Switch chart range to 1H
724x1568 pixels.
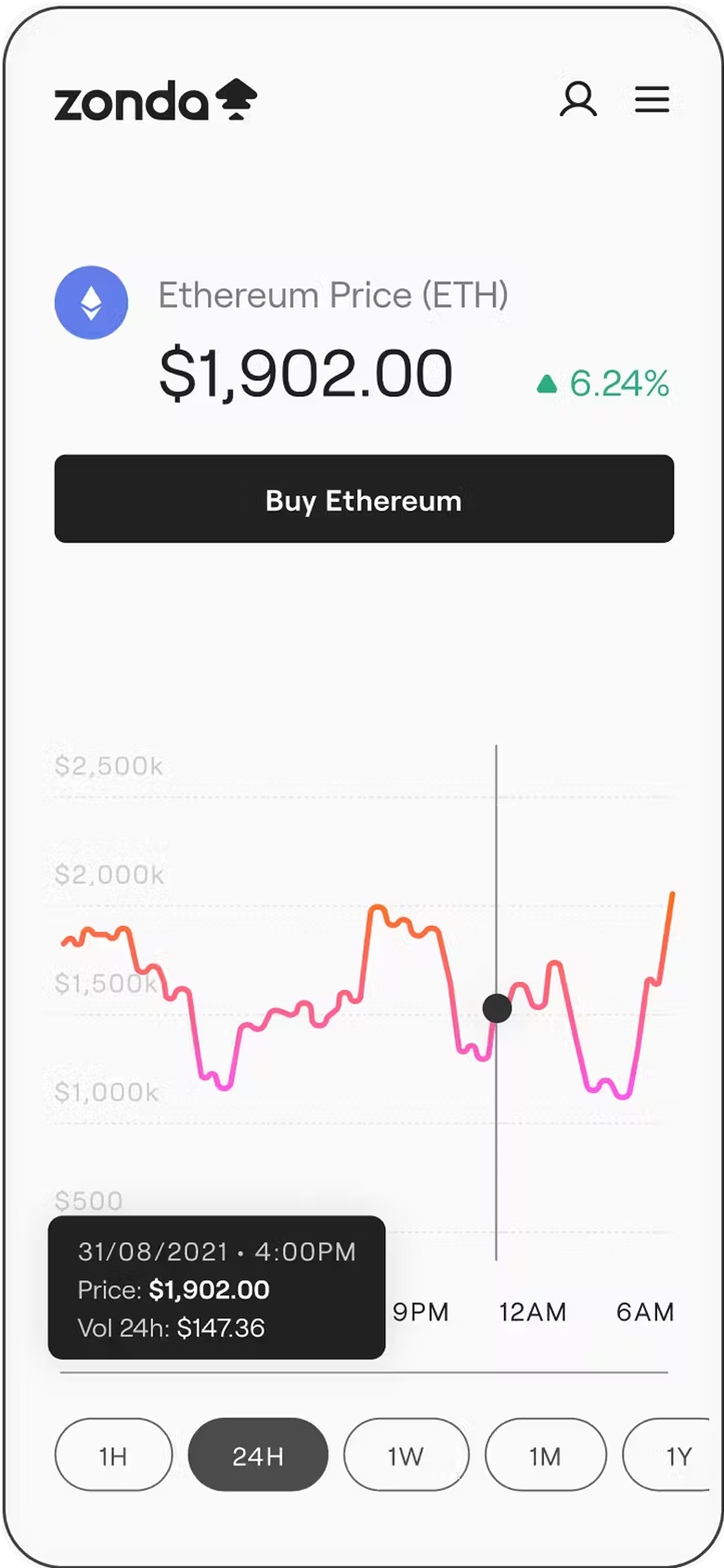point(113,1455)
